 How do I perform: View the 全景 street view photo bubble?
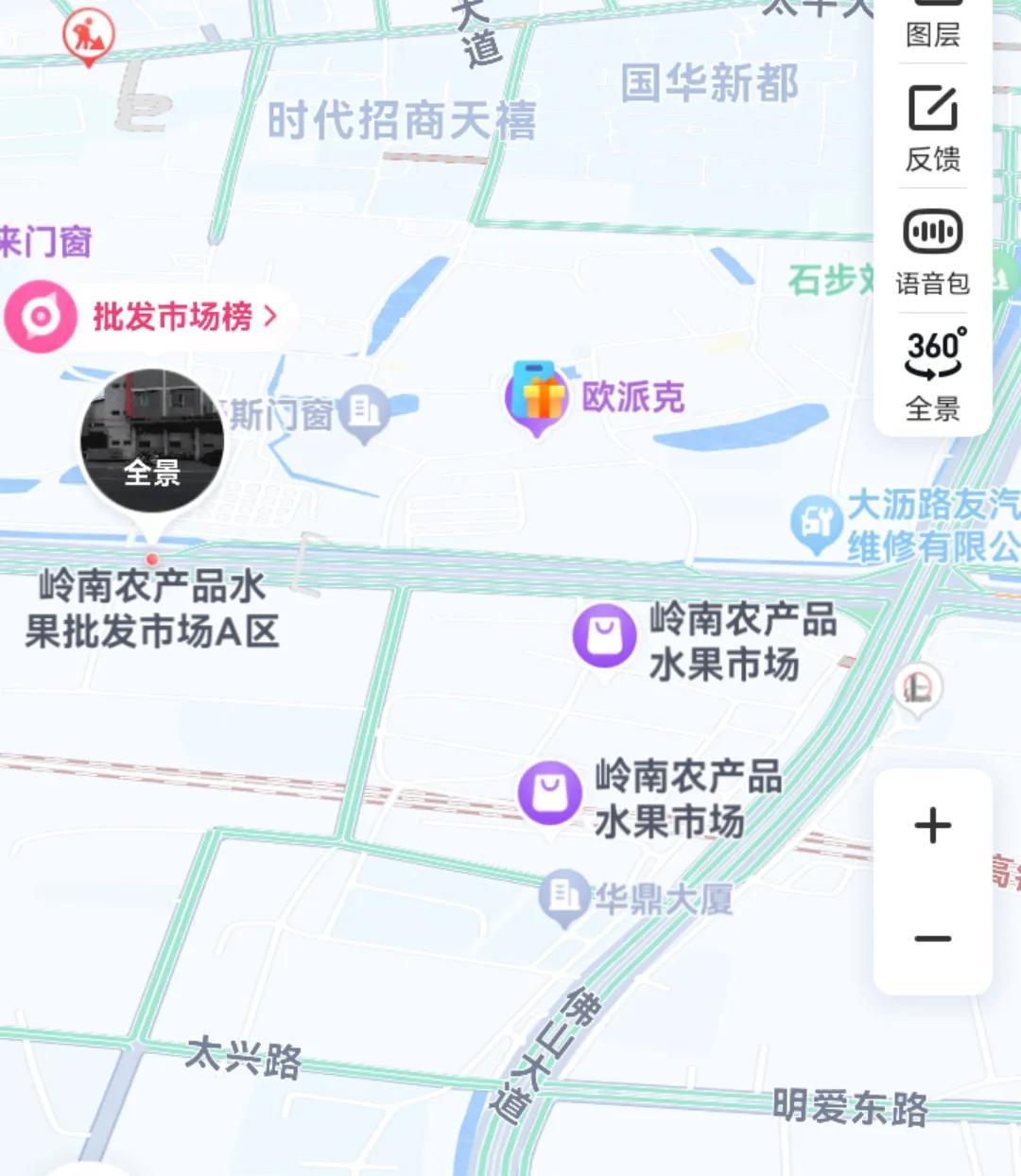tap(152, 442)
